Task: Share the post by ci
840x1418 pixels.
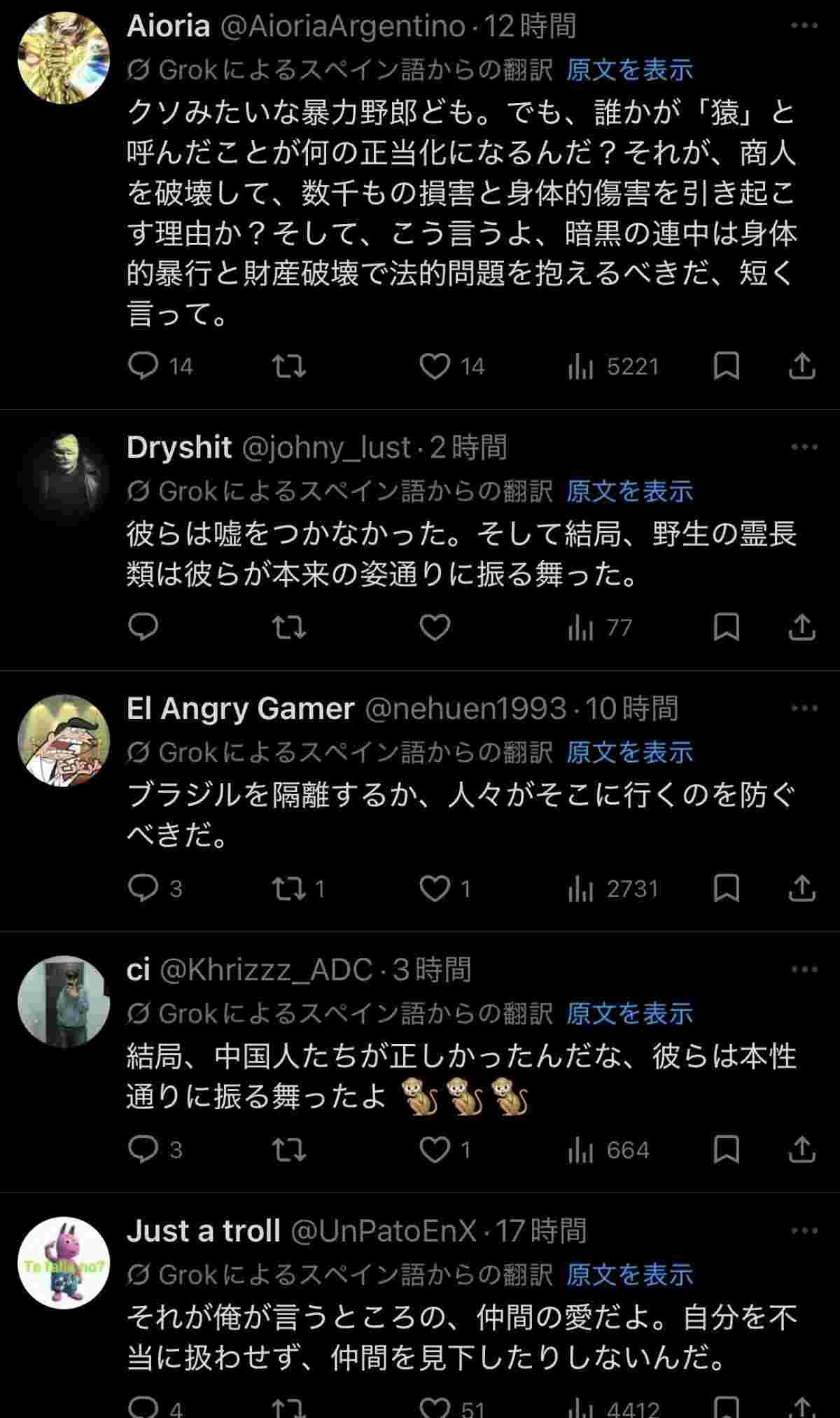Action: pyautogui.click(x=801, y=1150)
